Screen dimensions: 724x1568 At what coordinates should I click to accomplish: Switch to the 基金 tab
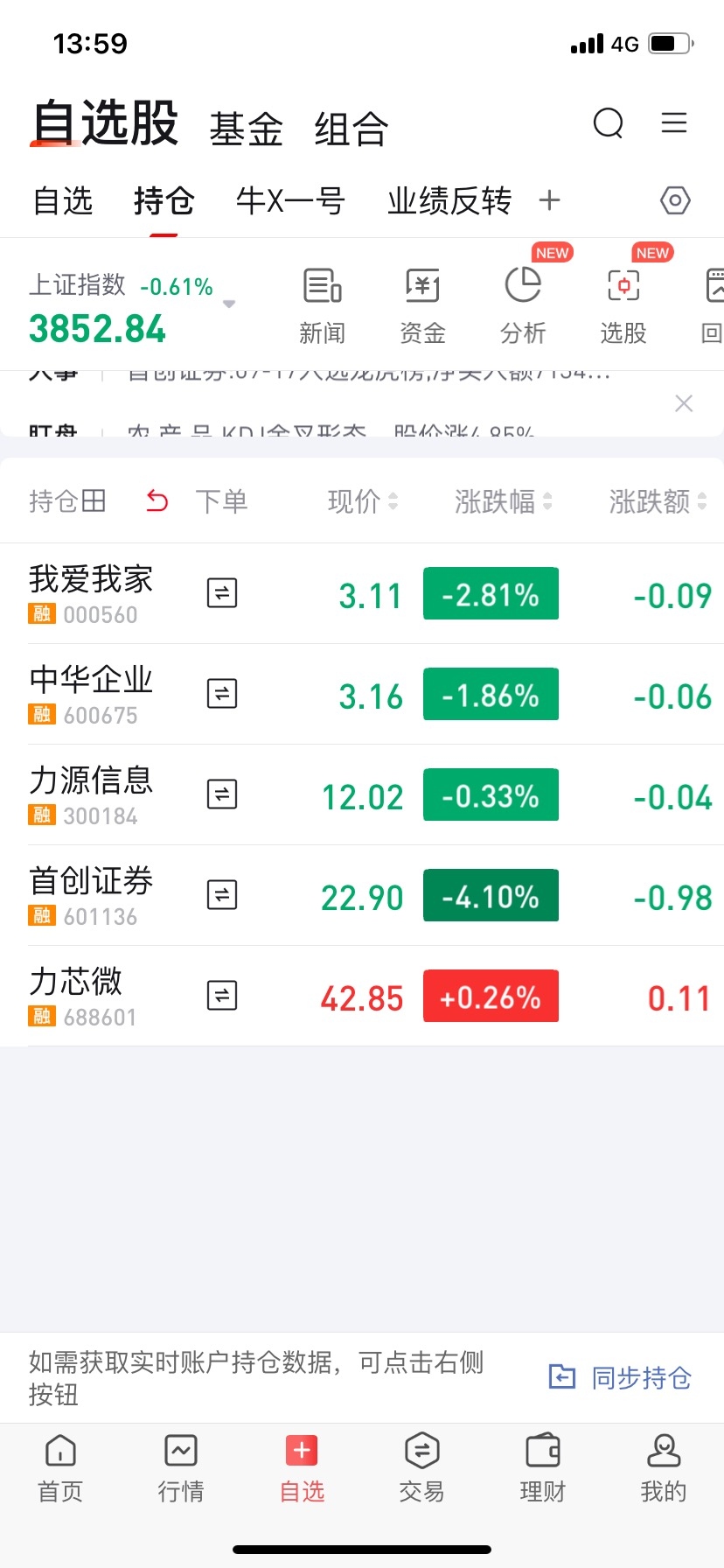[246, 129]
